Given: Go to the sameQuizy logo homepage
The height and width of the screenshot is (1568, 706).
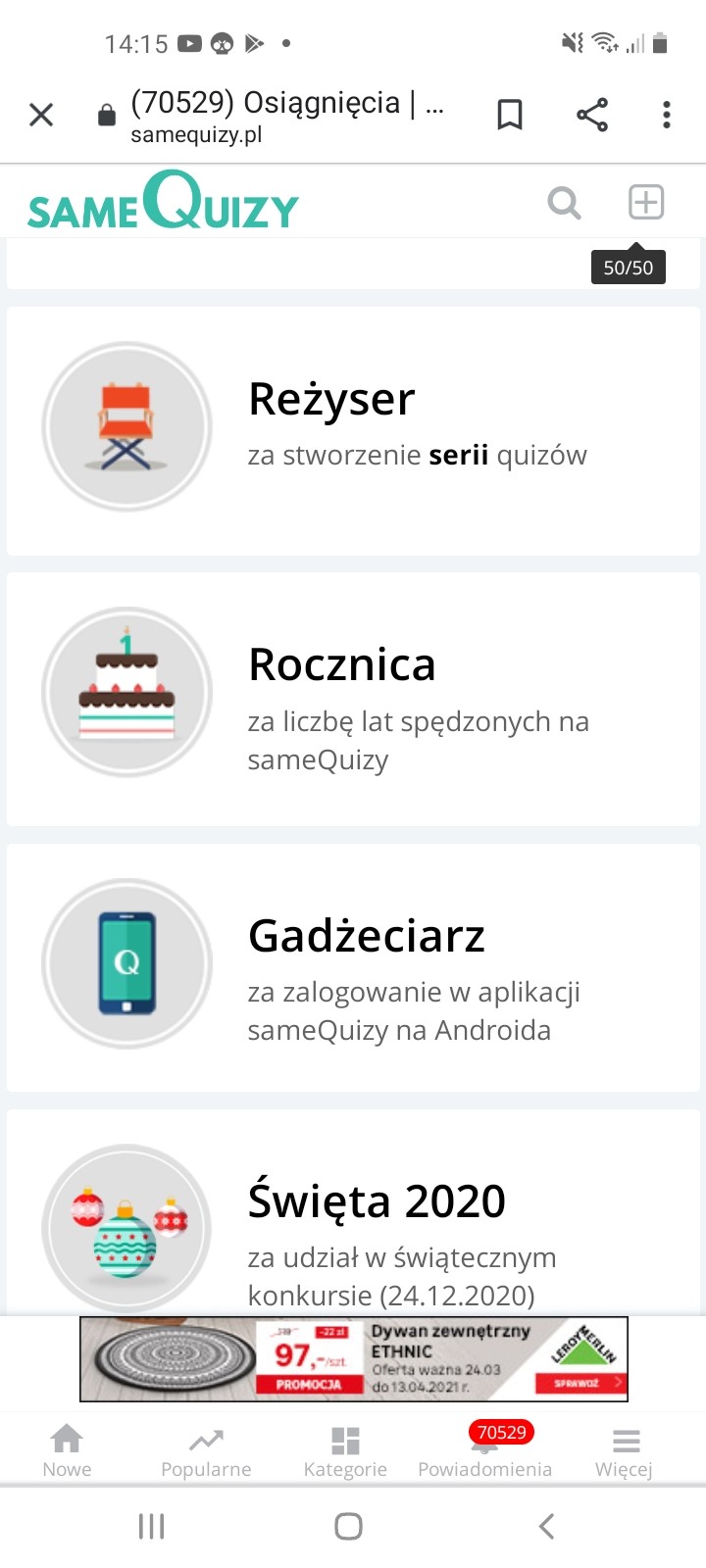Looking at the screenshot, I should pos(163,202).
